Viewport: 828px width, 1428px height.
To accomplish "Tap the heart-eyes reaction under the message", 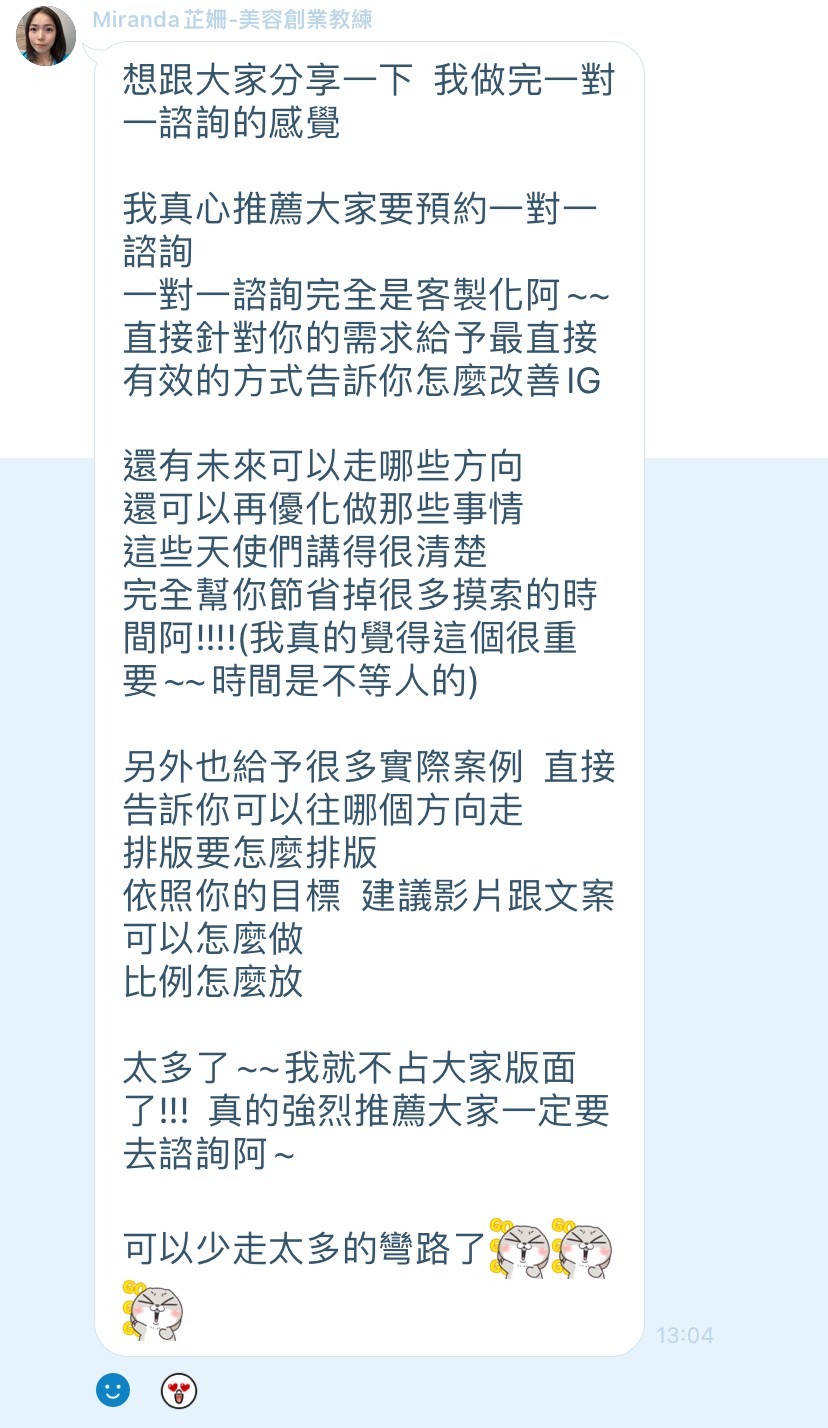I will pyautogui.click(x=179, y=1390).
